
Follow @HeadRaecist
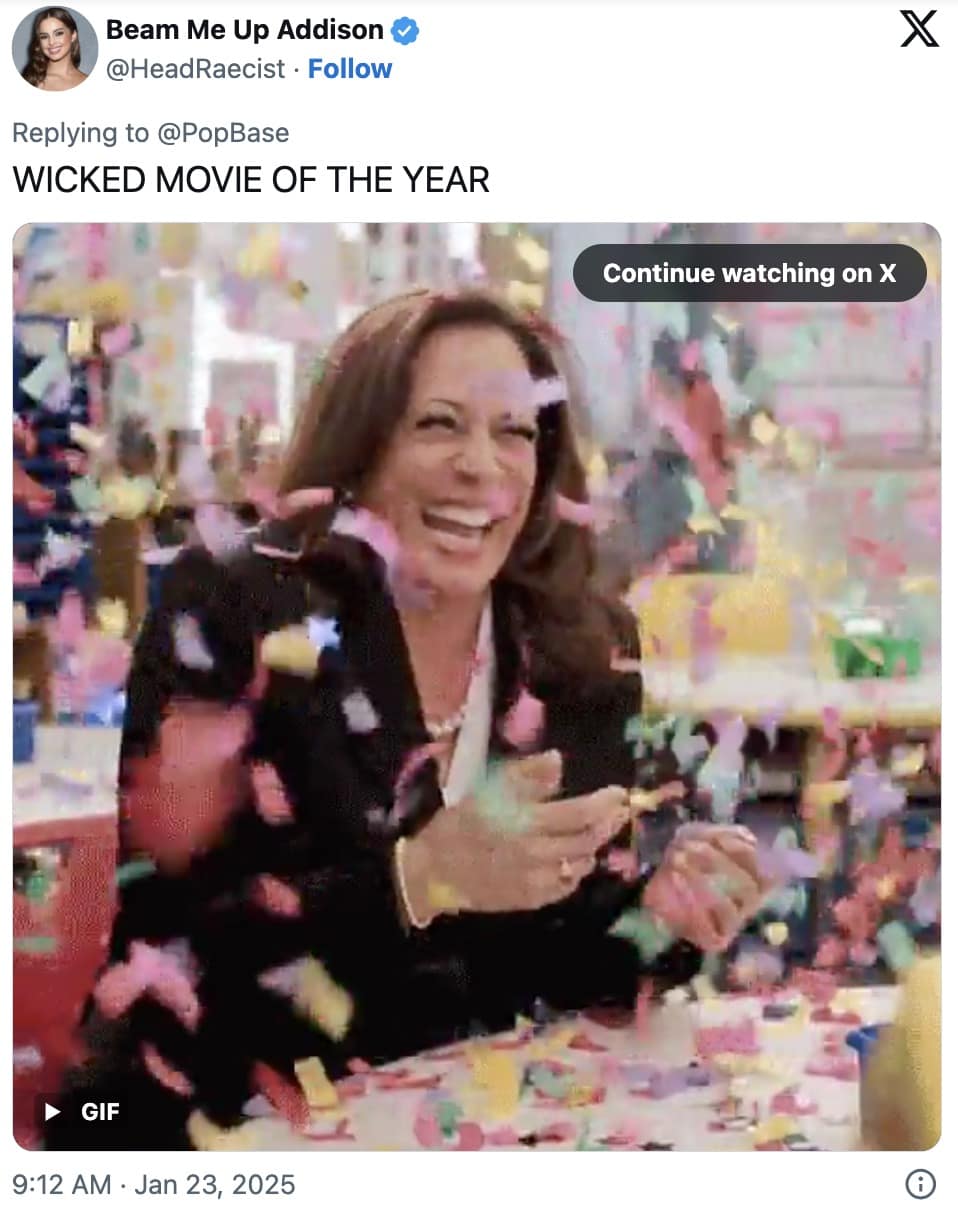349,68
